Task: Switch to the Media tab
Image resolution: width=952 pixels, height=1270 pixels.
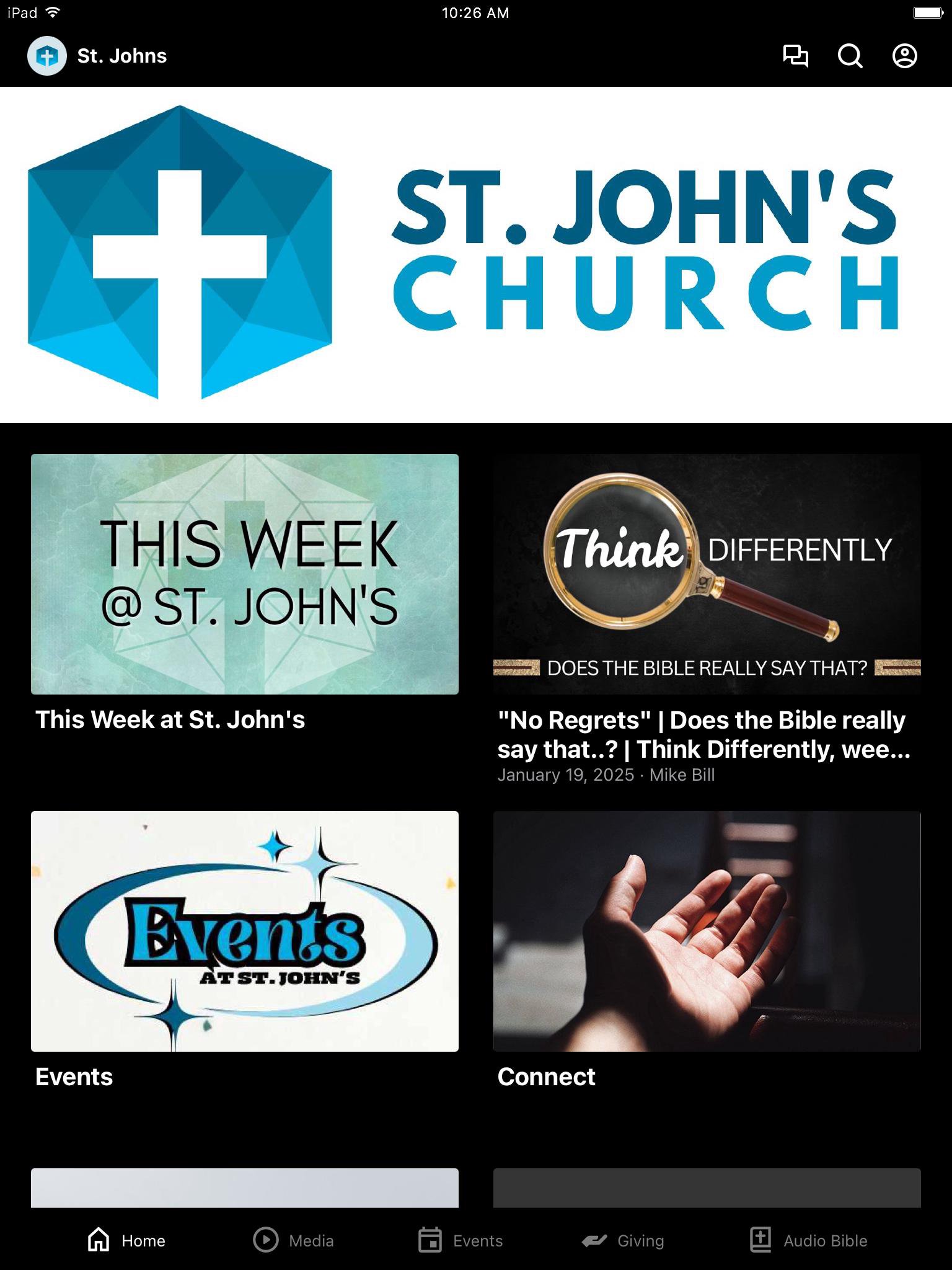Action: click(x=294, y=1240)
